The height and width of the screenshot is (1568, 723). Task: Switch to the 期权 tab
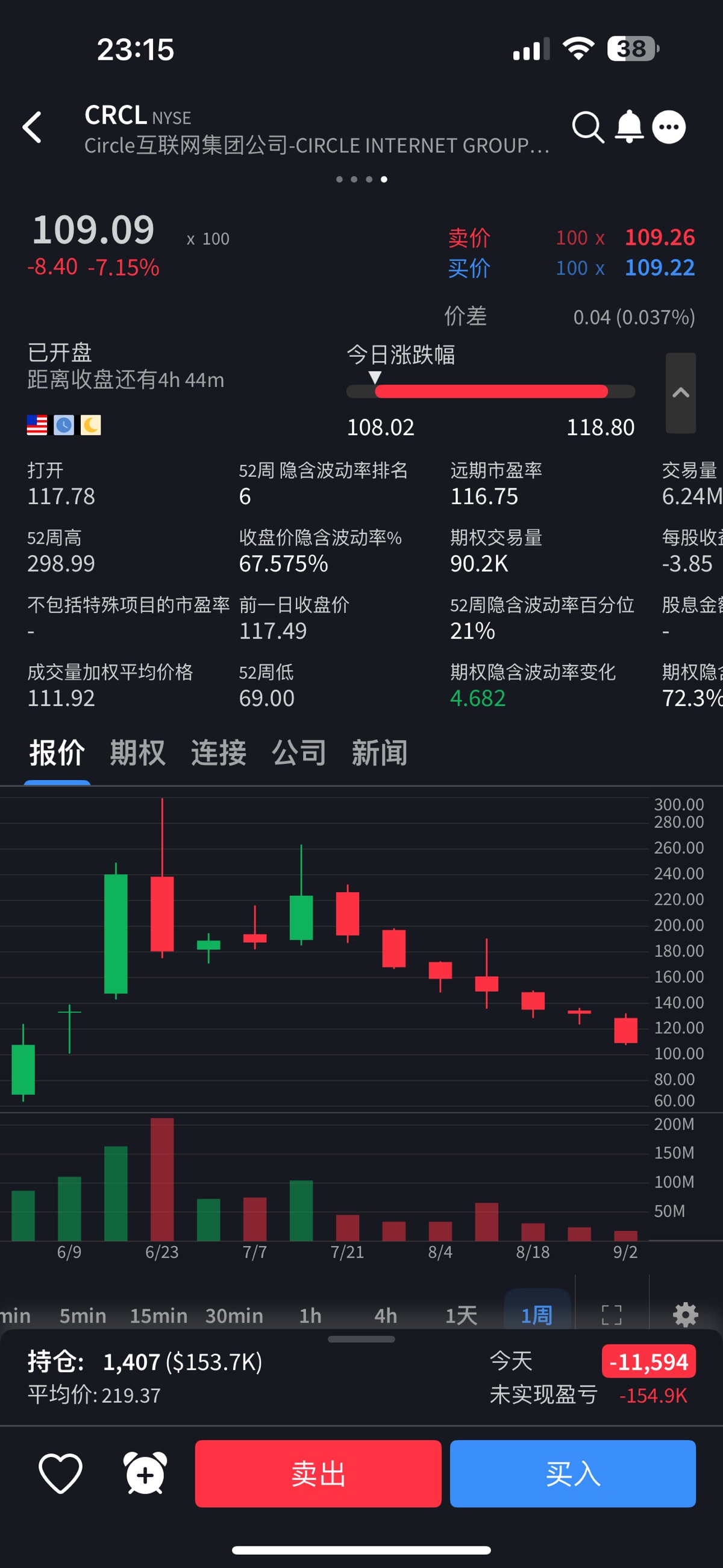pos(137,752)
